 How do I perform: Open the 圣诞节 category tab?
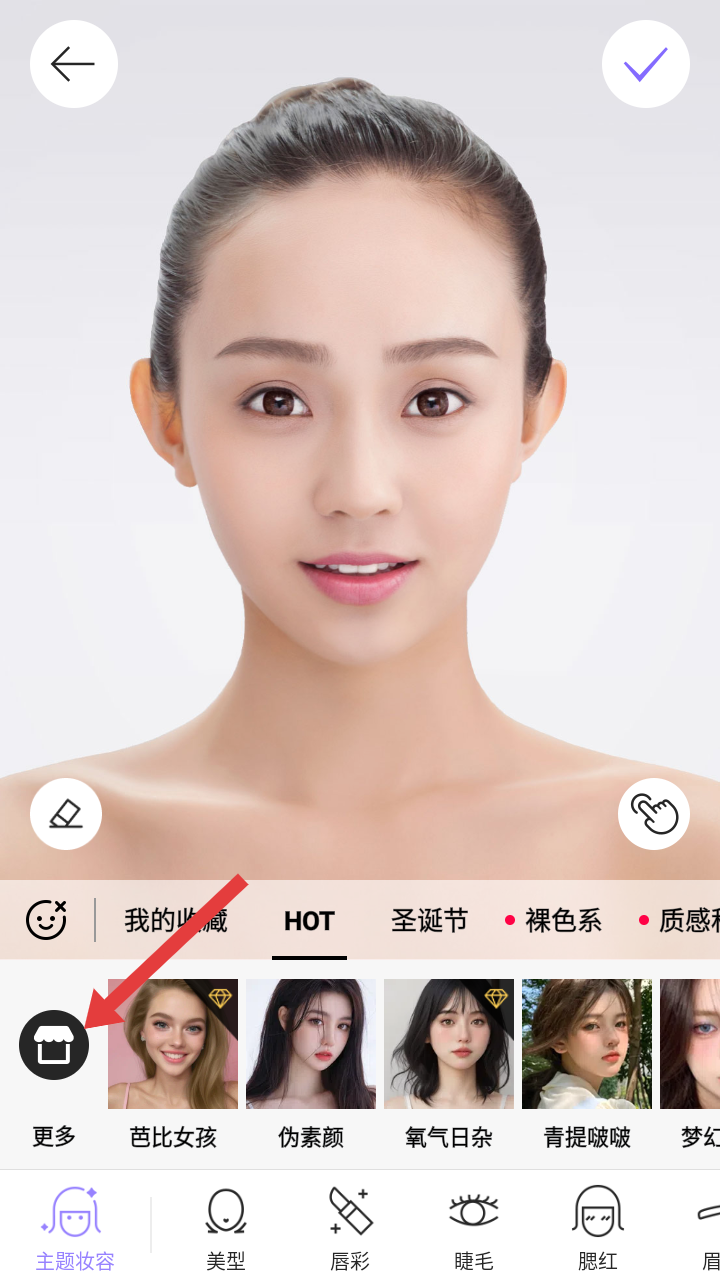429,920
